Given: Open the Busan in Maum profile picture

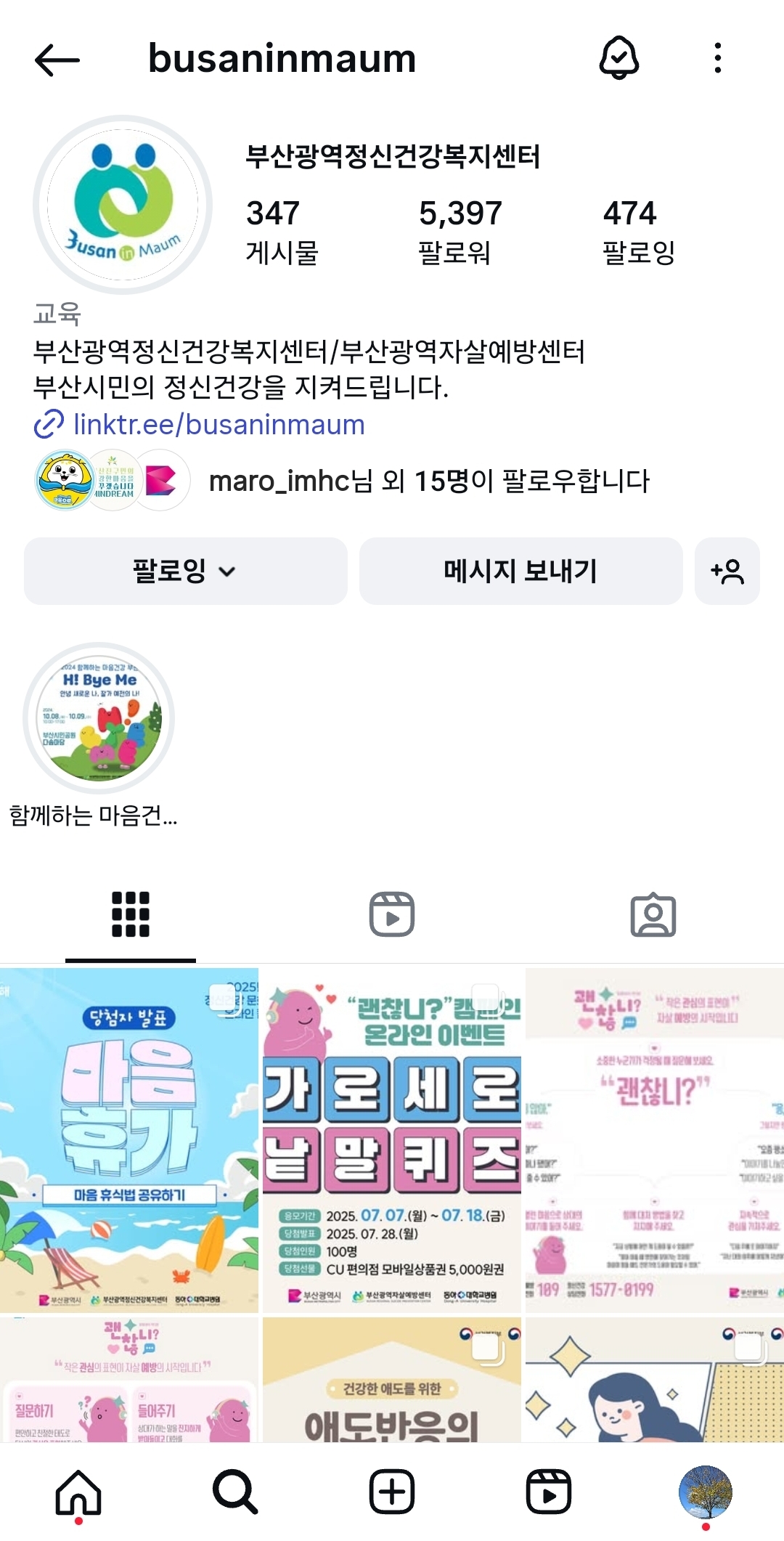Looking at the screenshot, I should click(x=123, y=205).
